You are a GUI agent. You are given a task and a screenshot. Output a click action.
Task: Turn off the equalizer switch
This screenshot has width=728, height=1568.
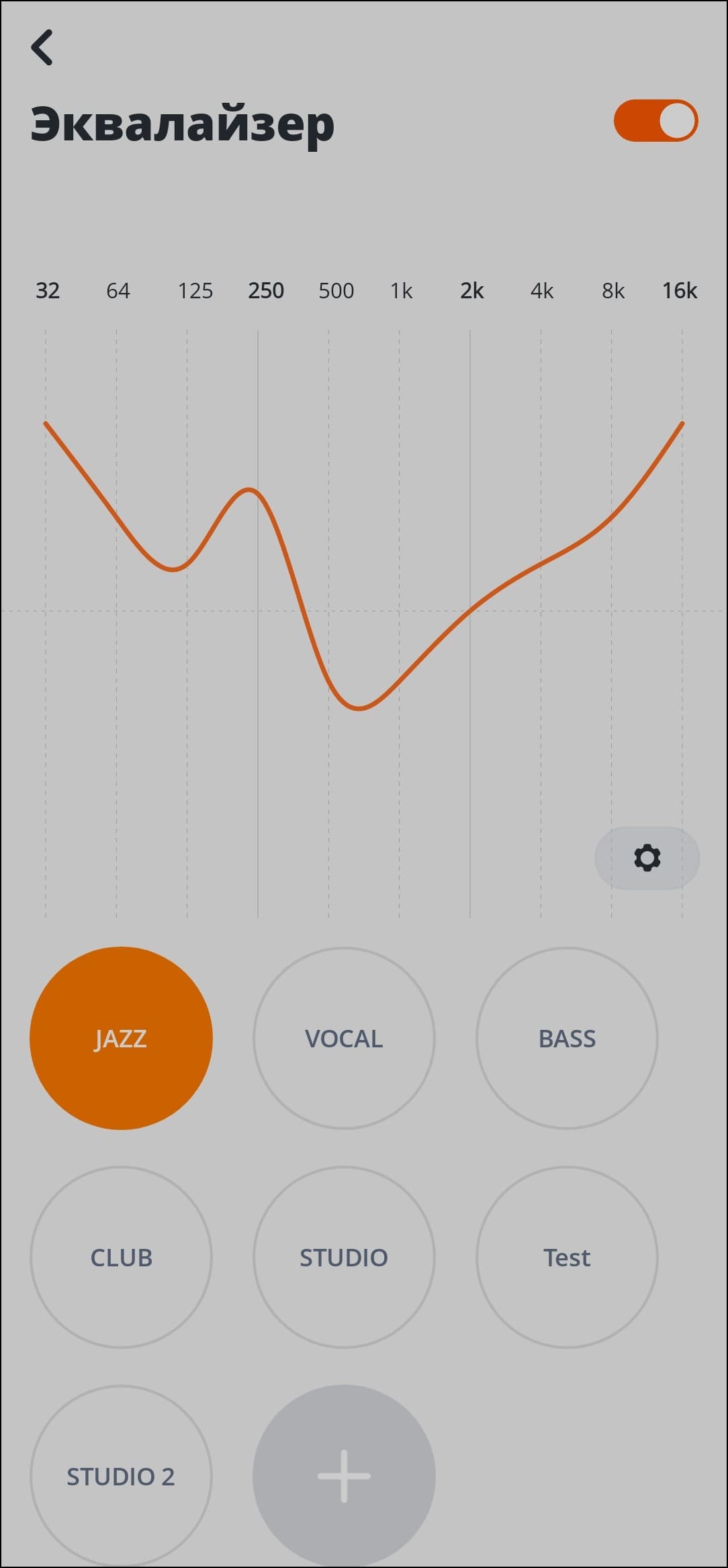pos(655,121)
